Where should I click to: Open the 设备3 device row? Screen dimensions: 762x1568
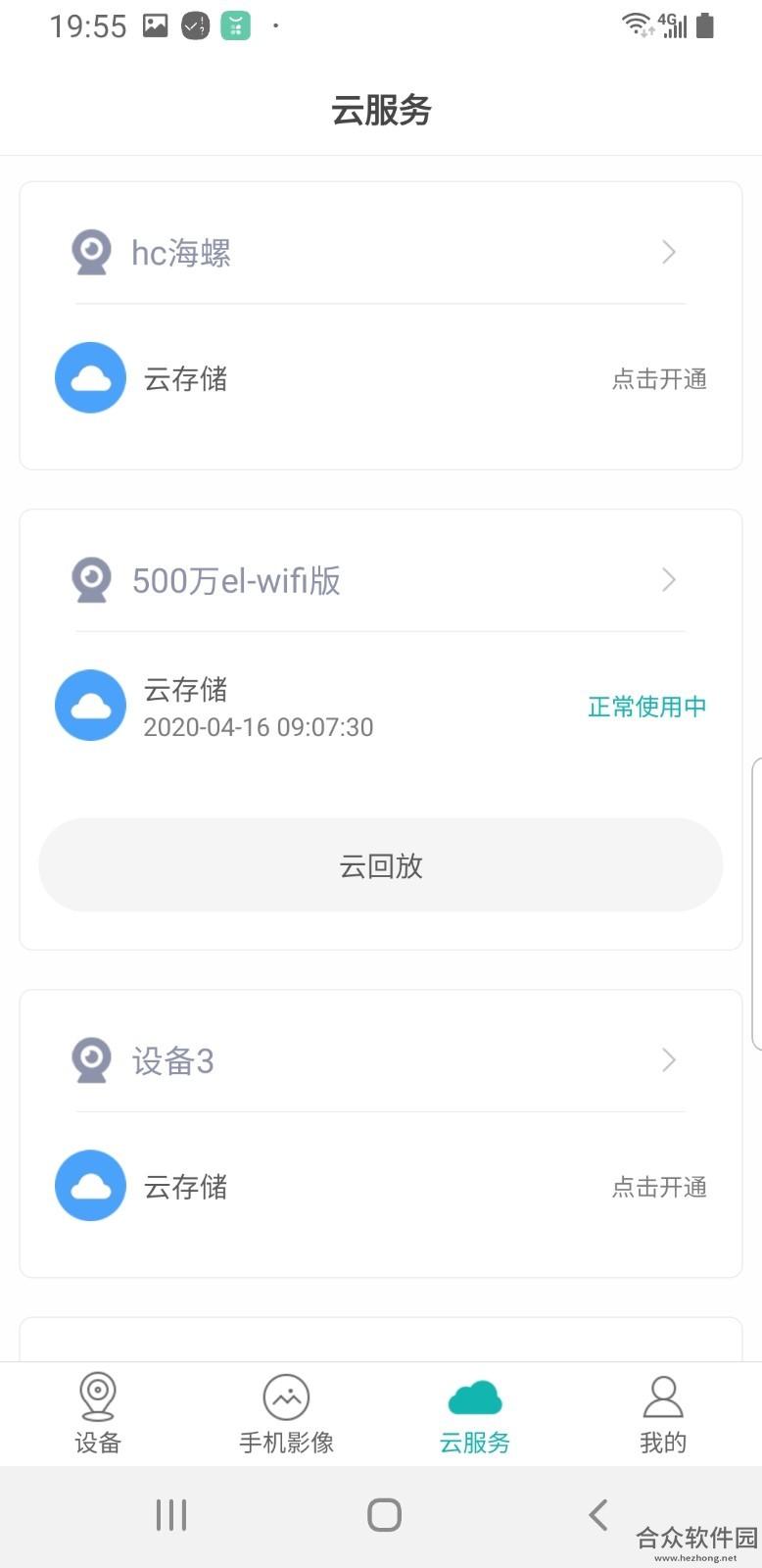coord(381,1060)
